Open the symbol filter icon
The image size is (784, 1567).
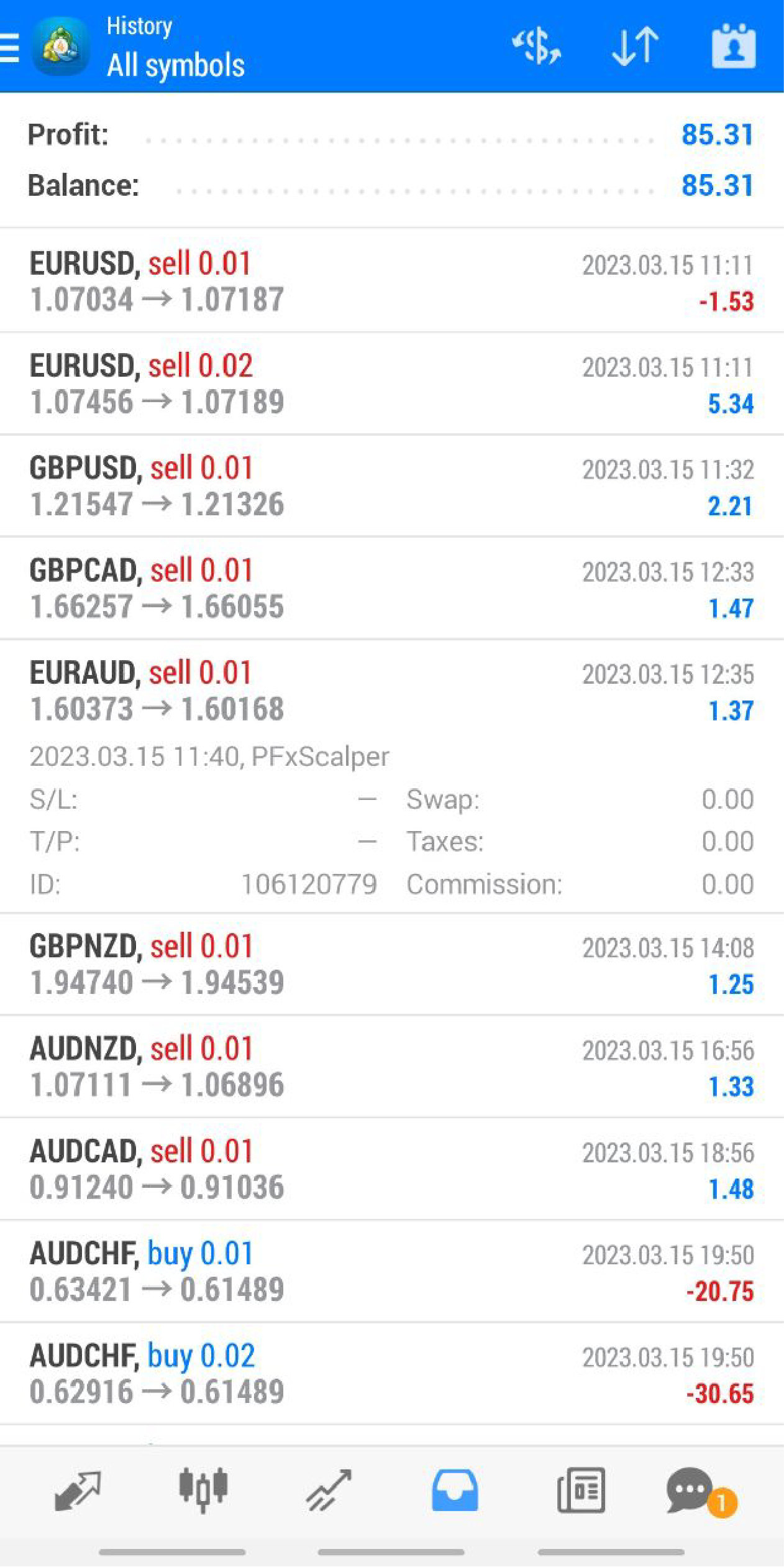pos(536,46)
